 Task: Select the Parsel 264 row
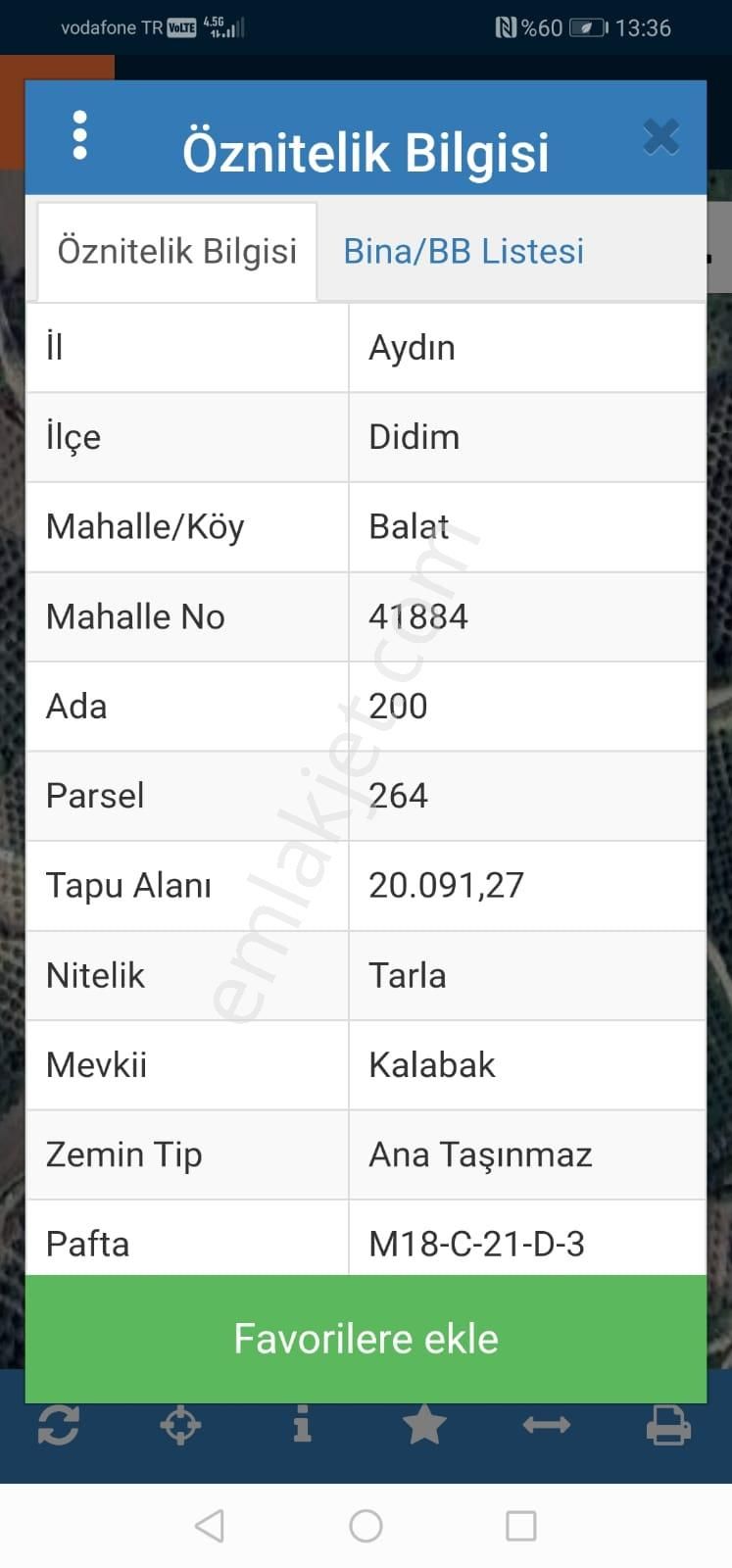366,796
